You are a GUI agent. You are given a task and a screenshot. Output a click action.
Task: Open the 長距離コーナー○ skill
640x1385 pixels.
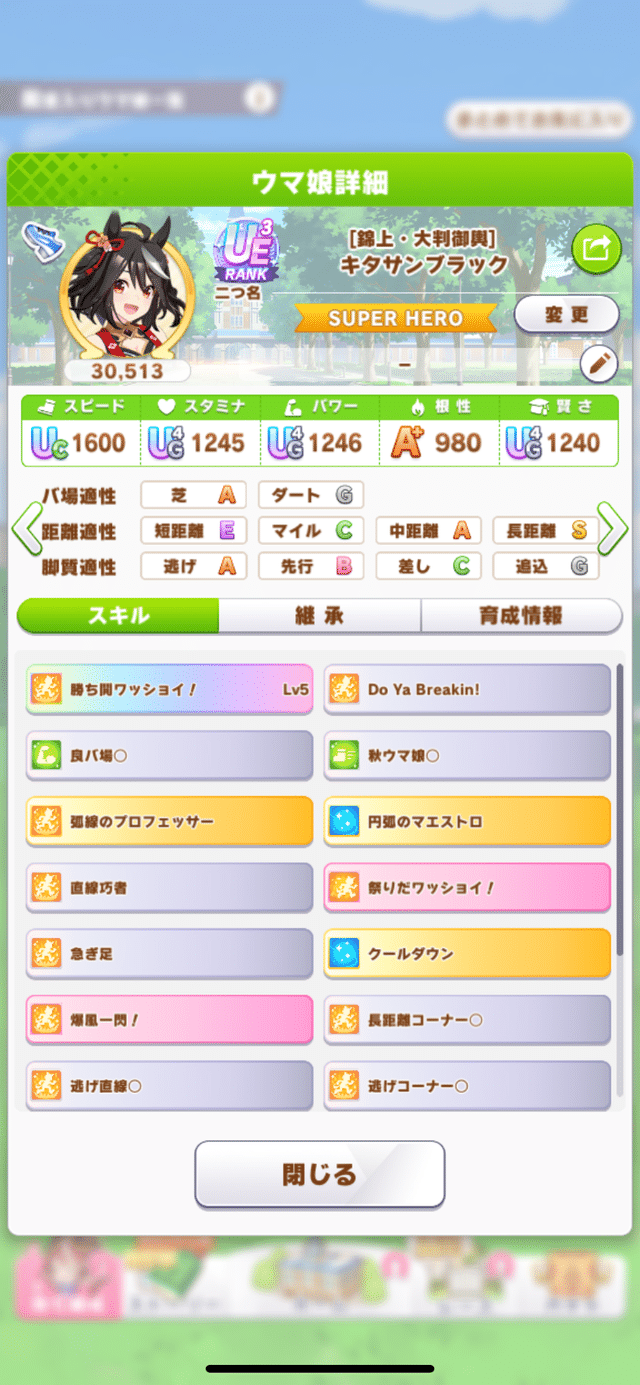(x=467, y=1020)
